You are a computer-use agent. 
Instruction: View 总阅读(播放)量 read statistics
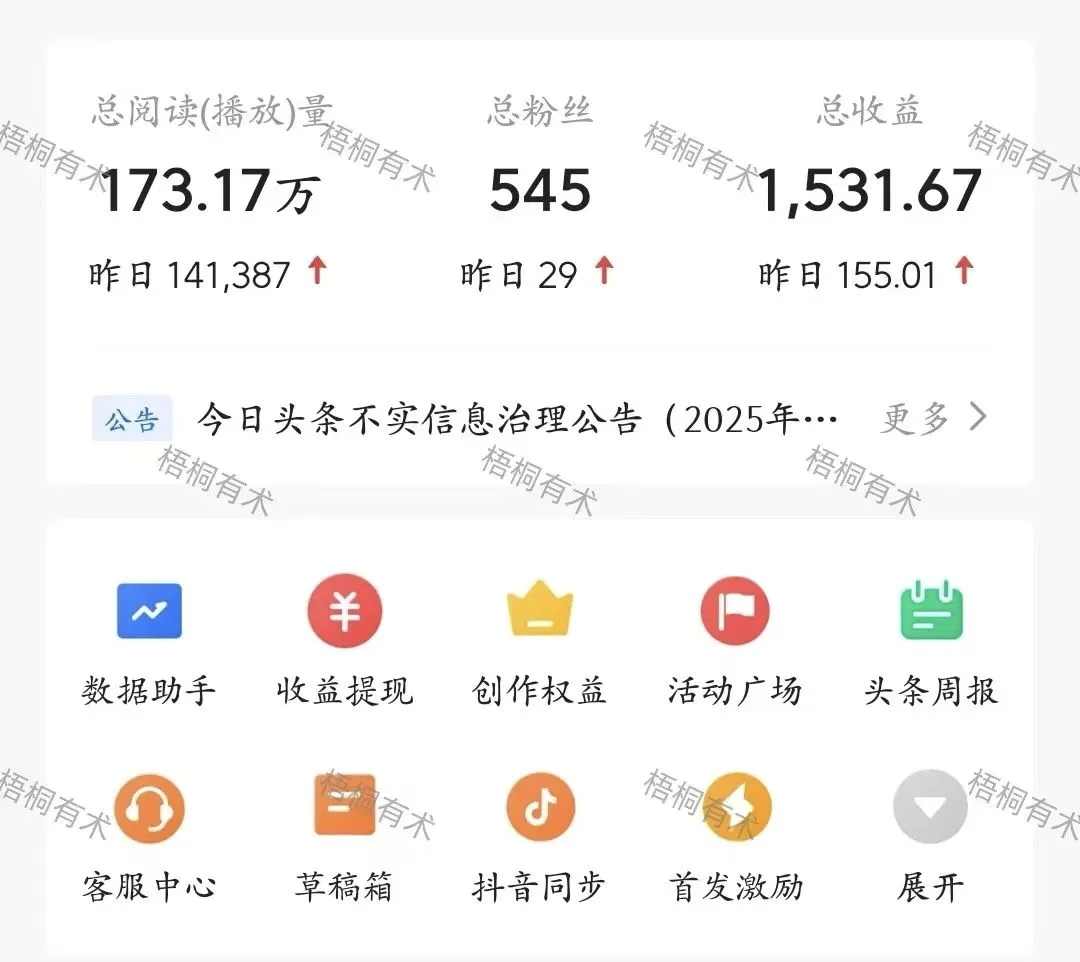point(210,191)
